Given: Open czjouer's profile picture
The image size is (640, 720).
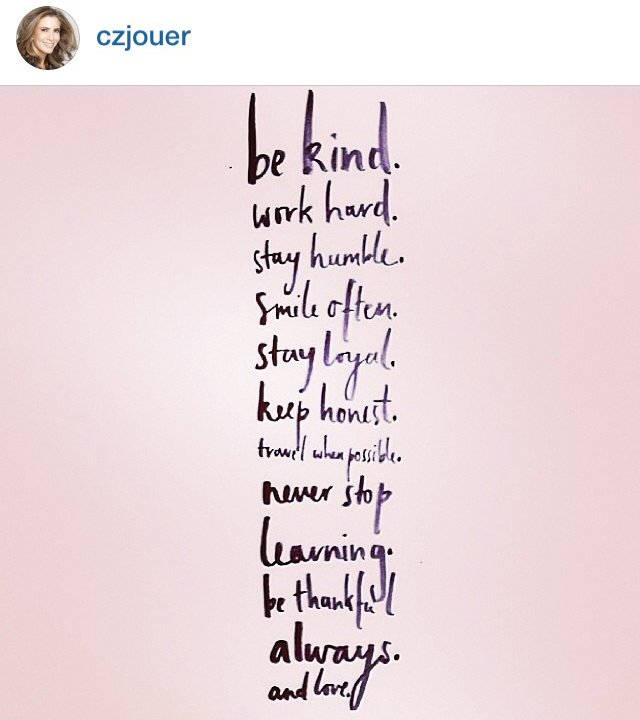Looking at the screenshot, I should click(x=48, y=38).
